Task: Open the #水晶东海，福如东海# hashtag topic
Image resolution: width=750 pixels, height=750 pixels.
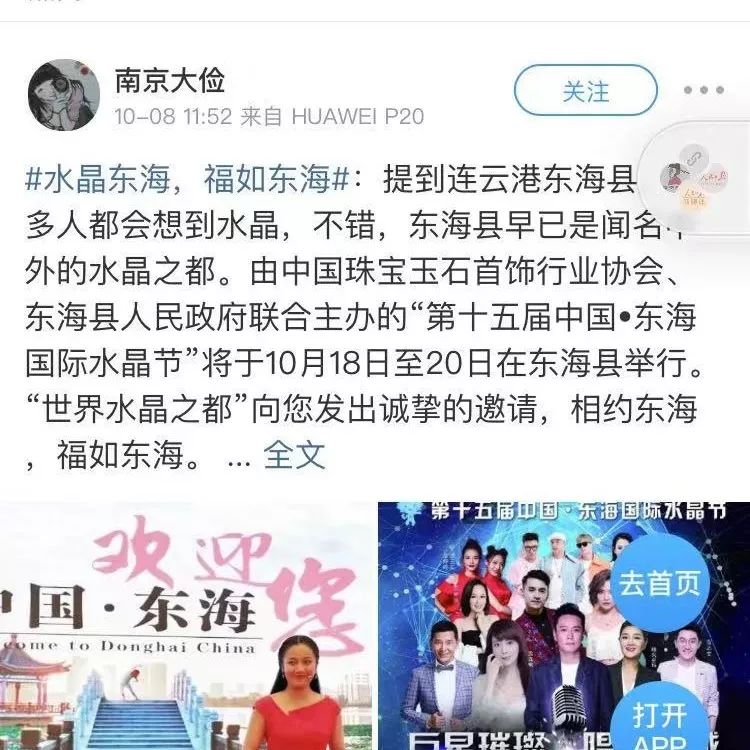Action: tap(187, 181)
